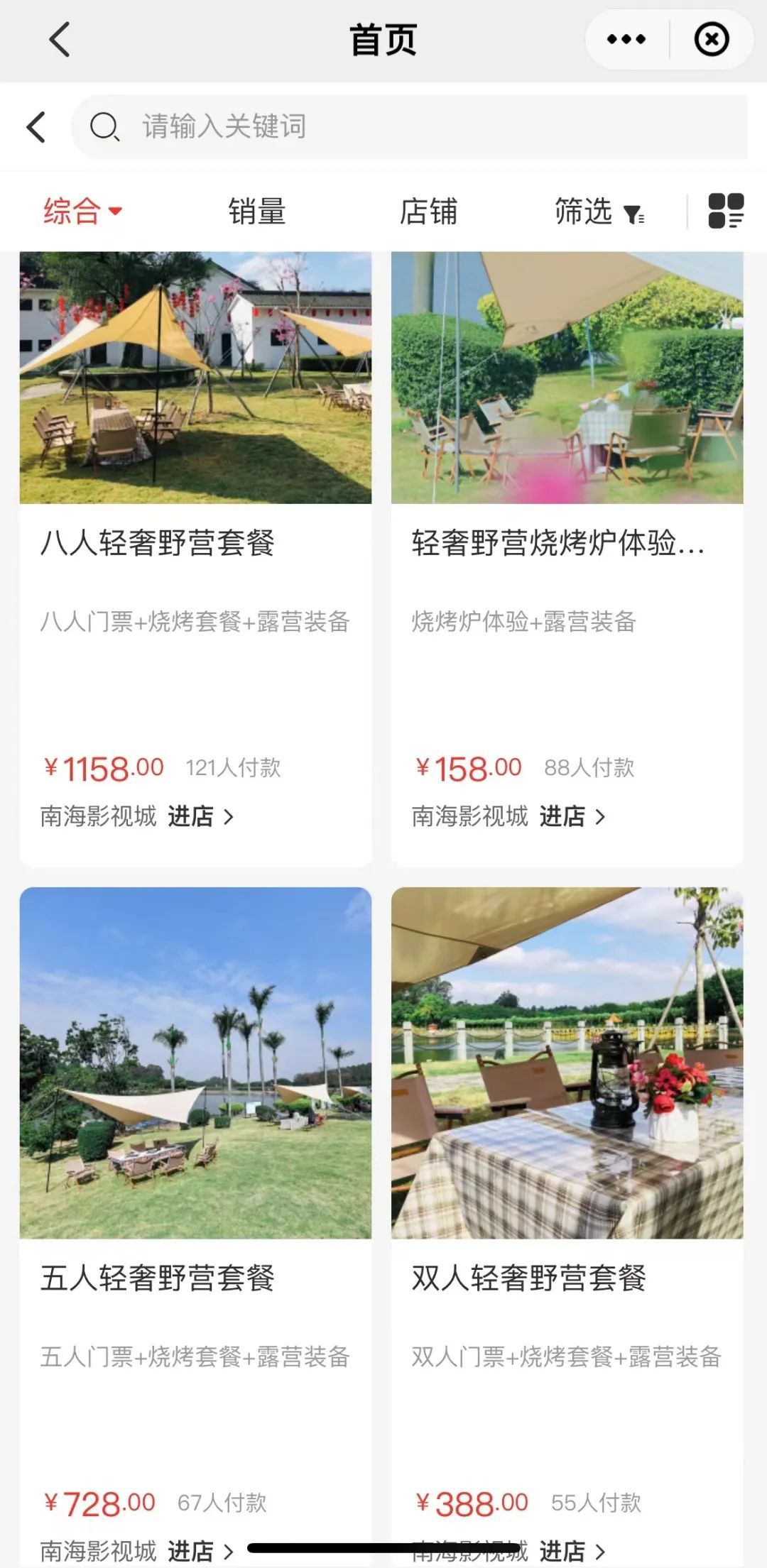Image resolution: width=767 pixels, height=1568 pixels.
Task: Toggle the grid/list layout view
Action: tap(726, 211)
